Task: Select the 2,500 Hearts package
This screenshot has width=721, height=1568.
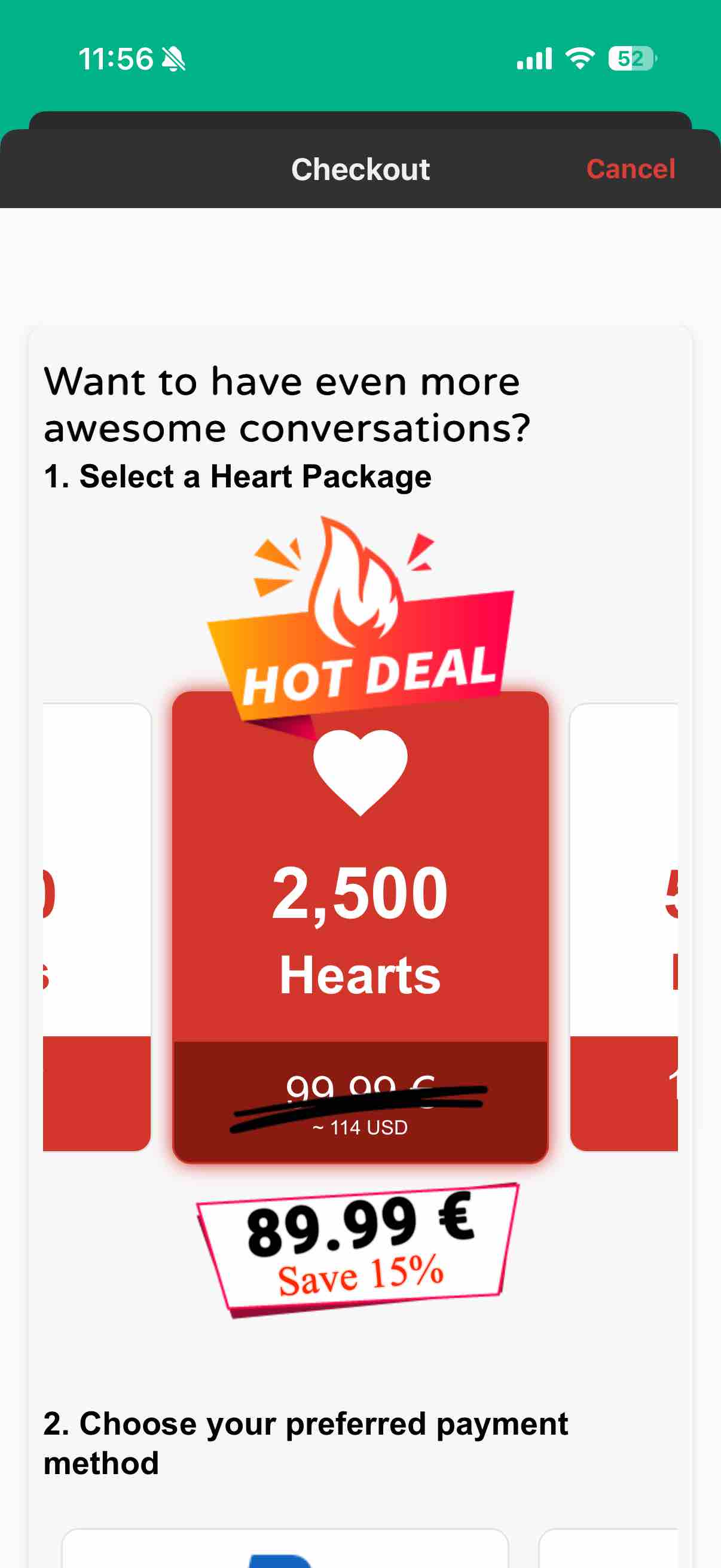Action: coord(360,927)
